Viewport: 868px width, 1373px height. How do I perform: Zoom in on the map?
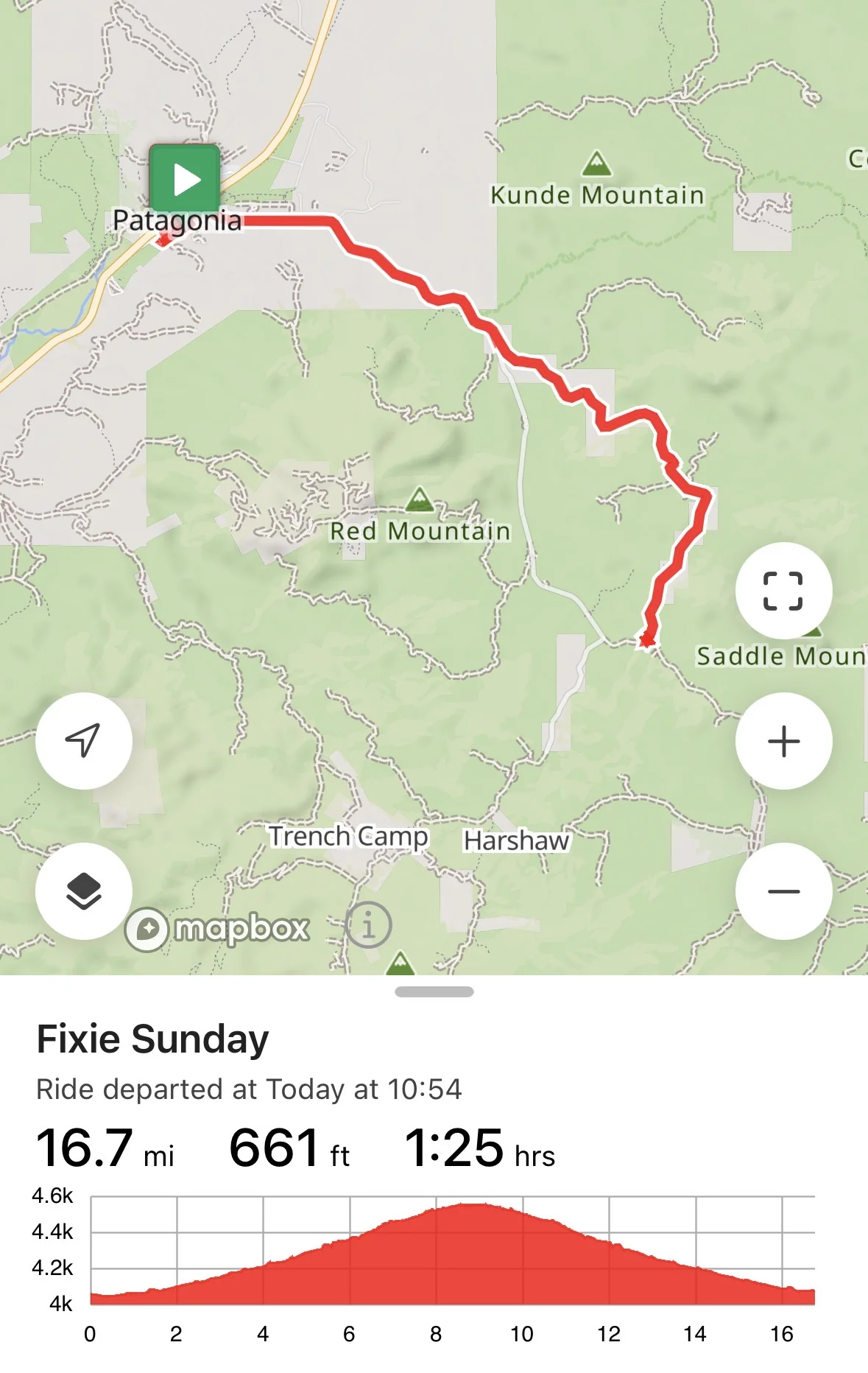point(783,741)
